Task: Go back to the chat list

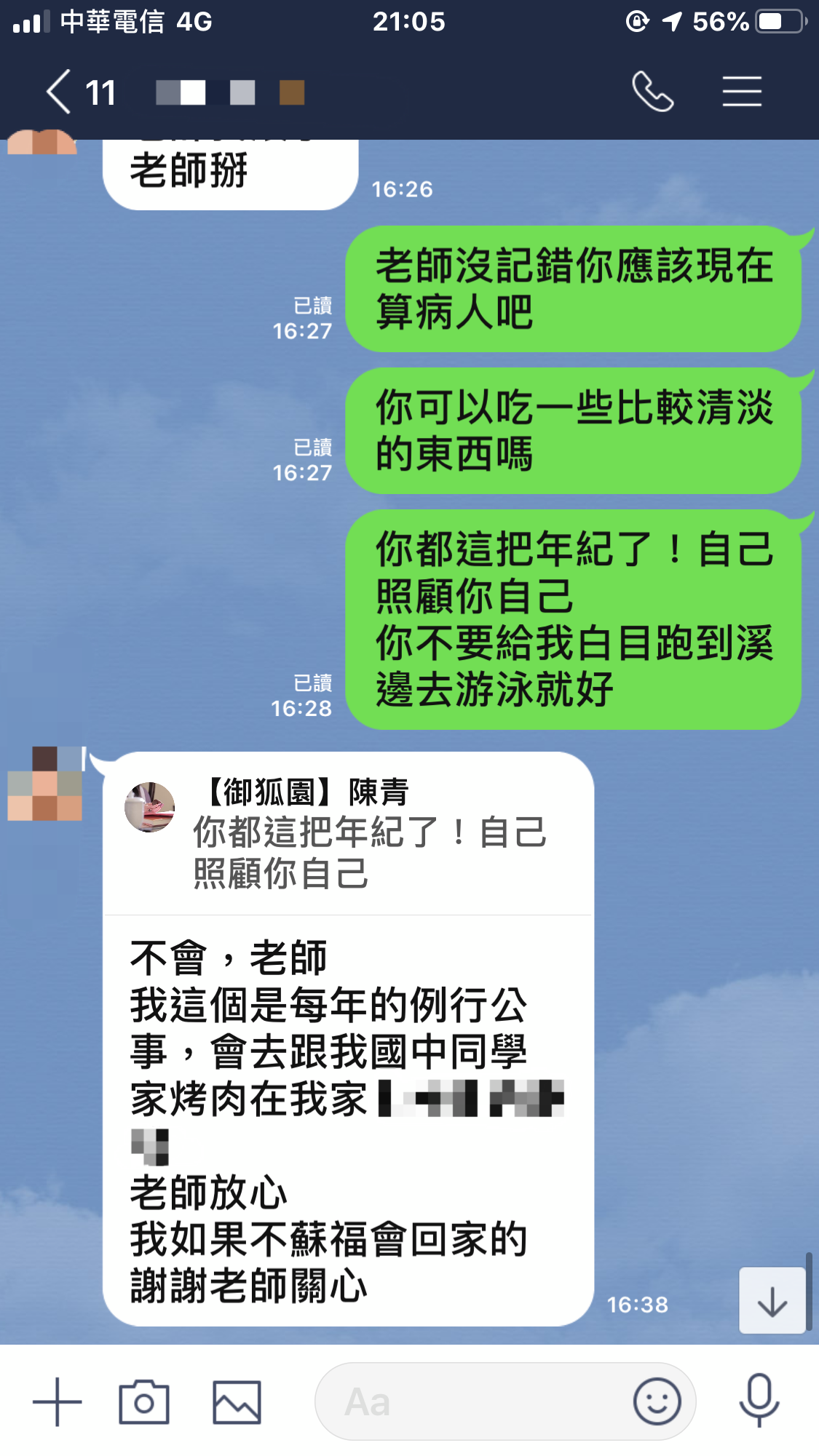Action: [60, 92]
